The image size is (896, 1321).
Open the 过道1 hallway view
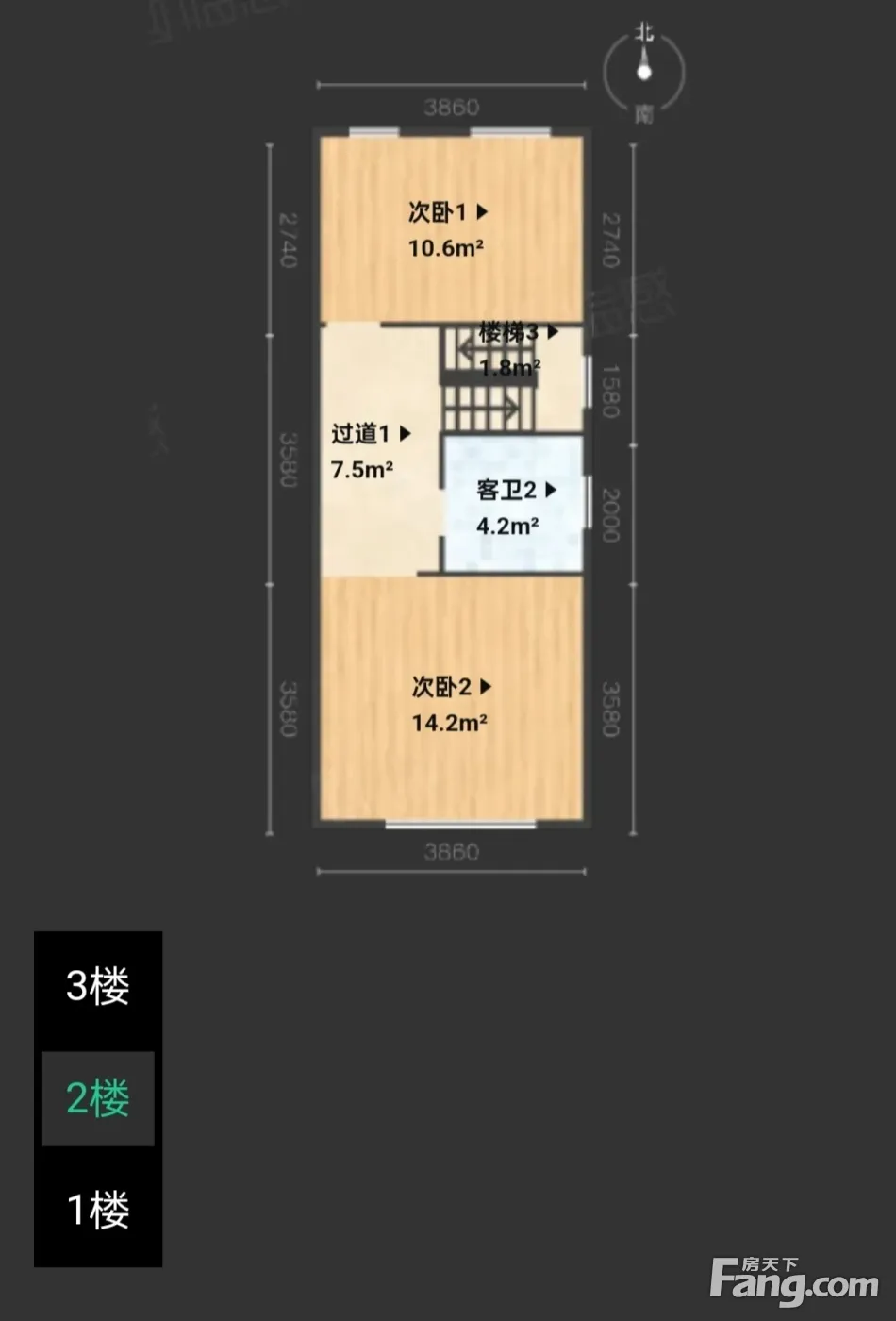(371, 434)
